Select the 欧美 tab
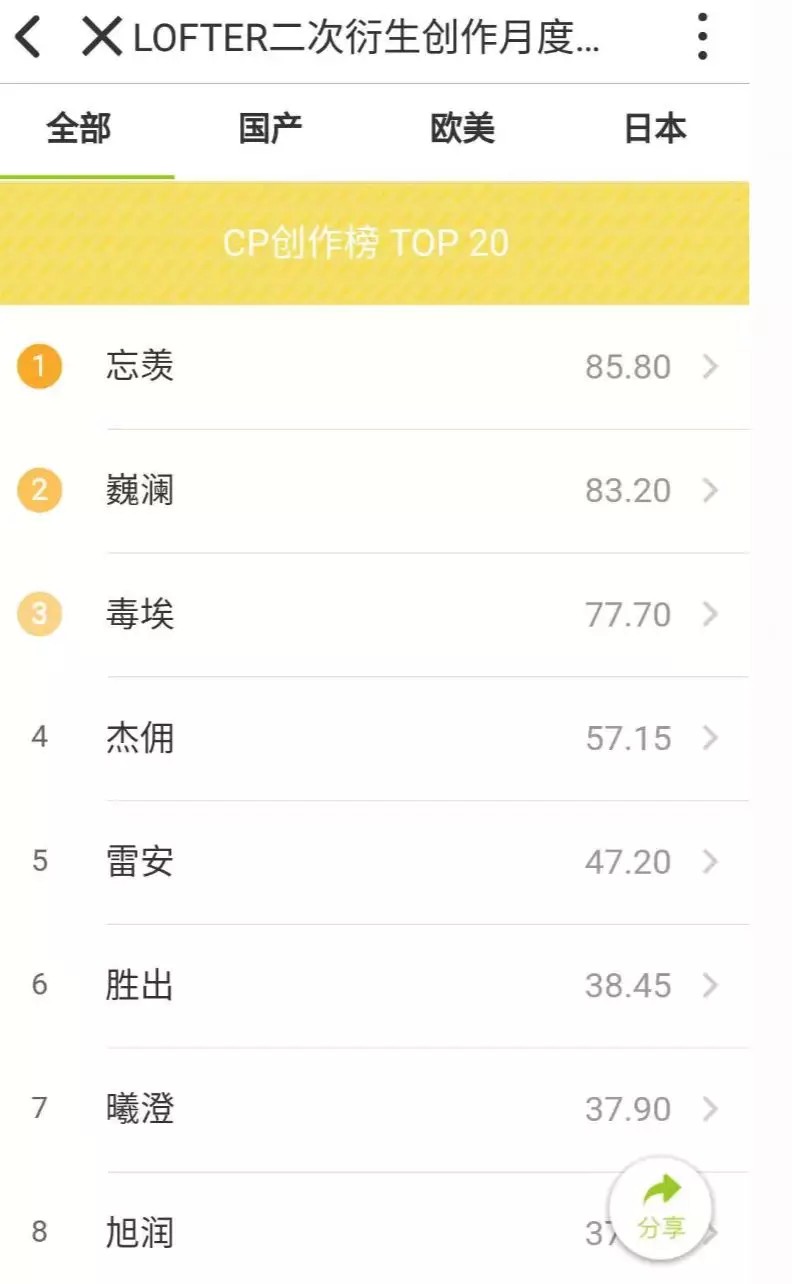792x1284 pixels. coord(462,129)
